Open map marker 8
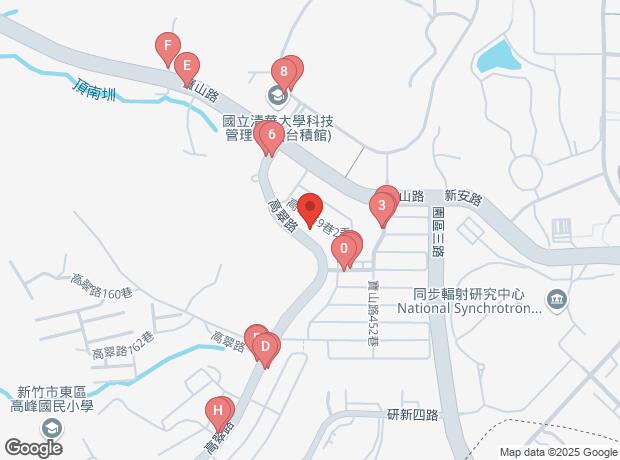This screenshot has height=460, width=620. tap(285, 71)
